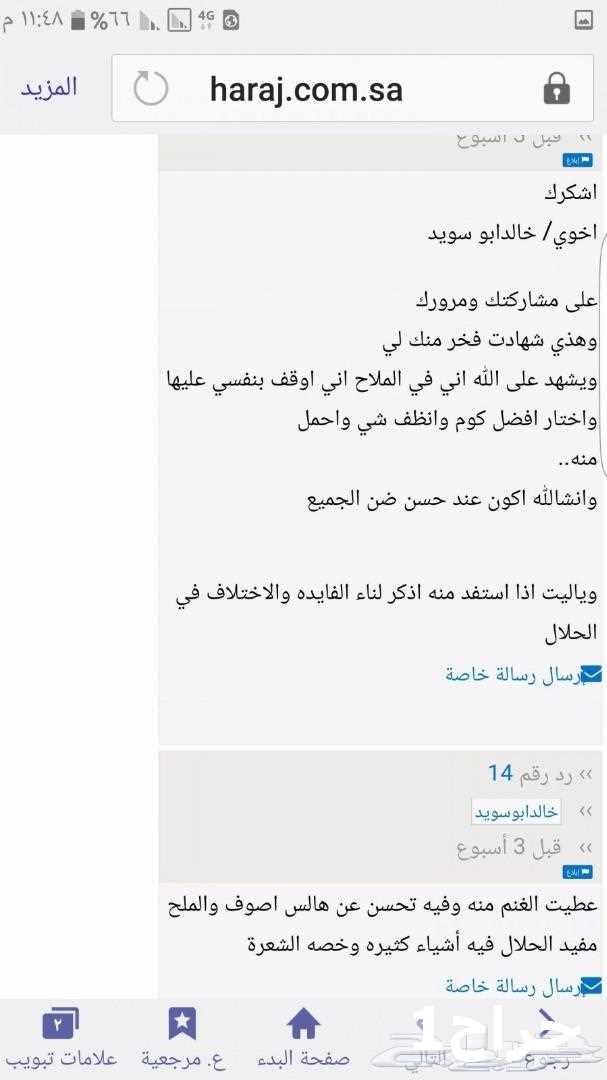This screenshot has width=607, height=1080.
Task: Open علامات تبويب browser tabs
Action: tap(60, 1037)
